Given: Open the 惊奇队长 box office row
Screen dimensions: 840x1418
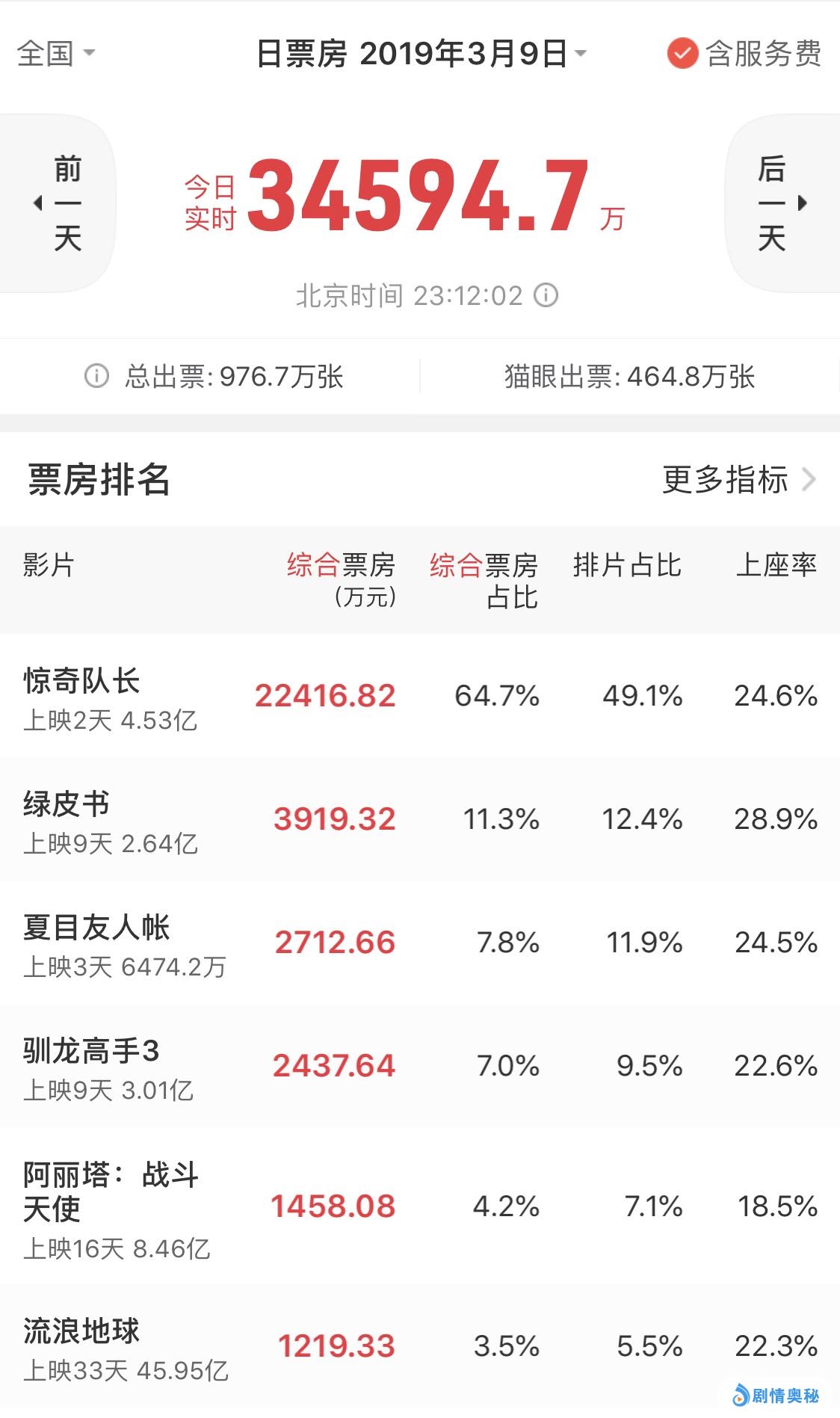Looking at the screenshot, I should (420, 697).
